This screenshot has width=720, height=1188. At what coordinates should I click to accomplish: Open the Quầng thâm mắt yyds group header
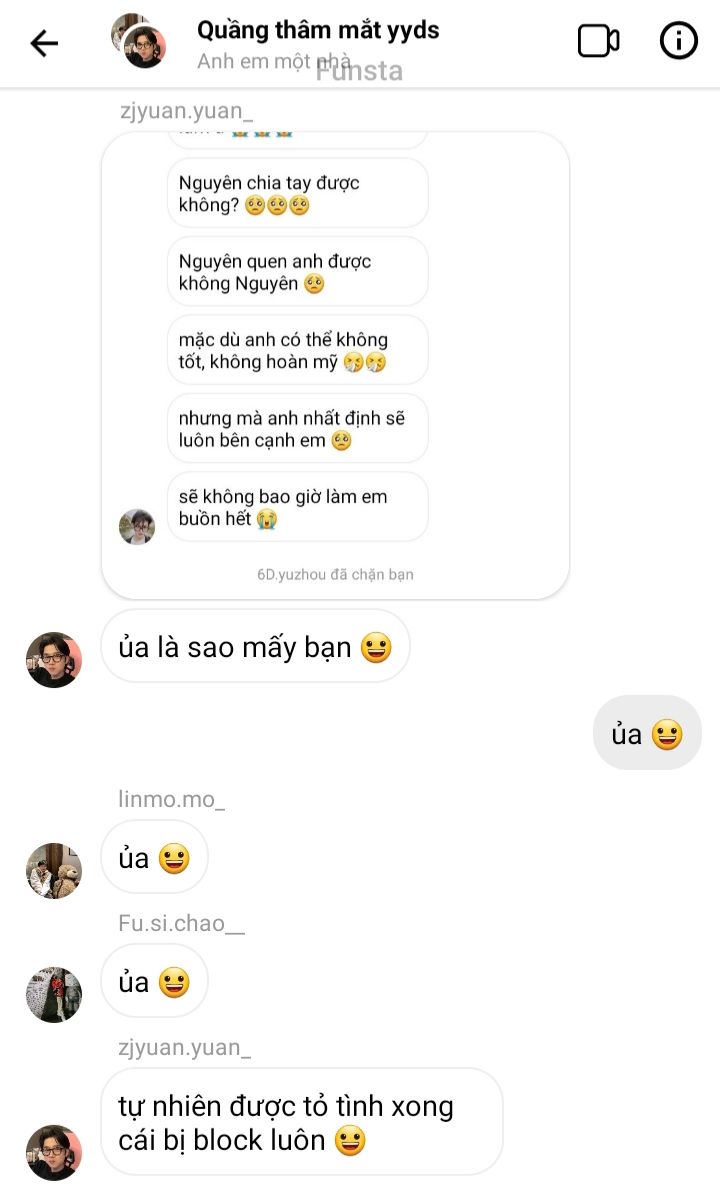(317, 31)
